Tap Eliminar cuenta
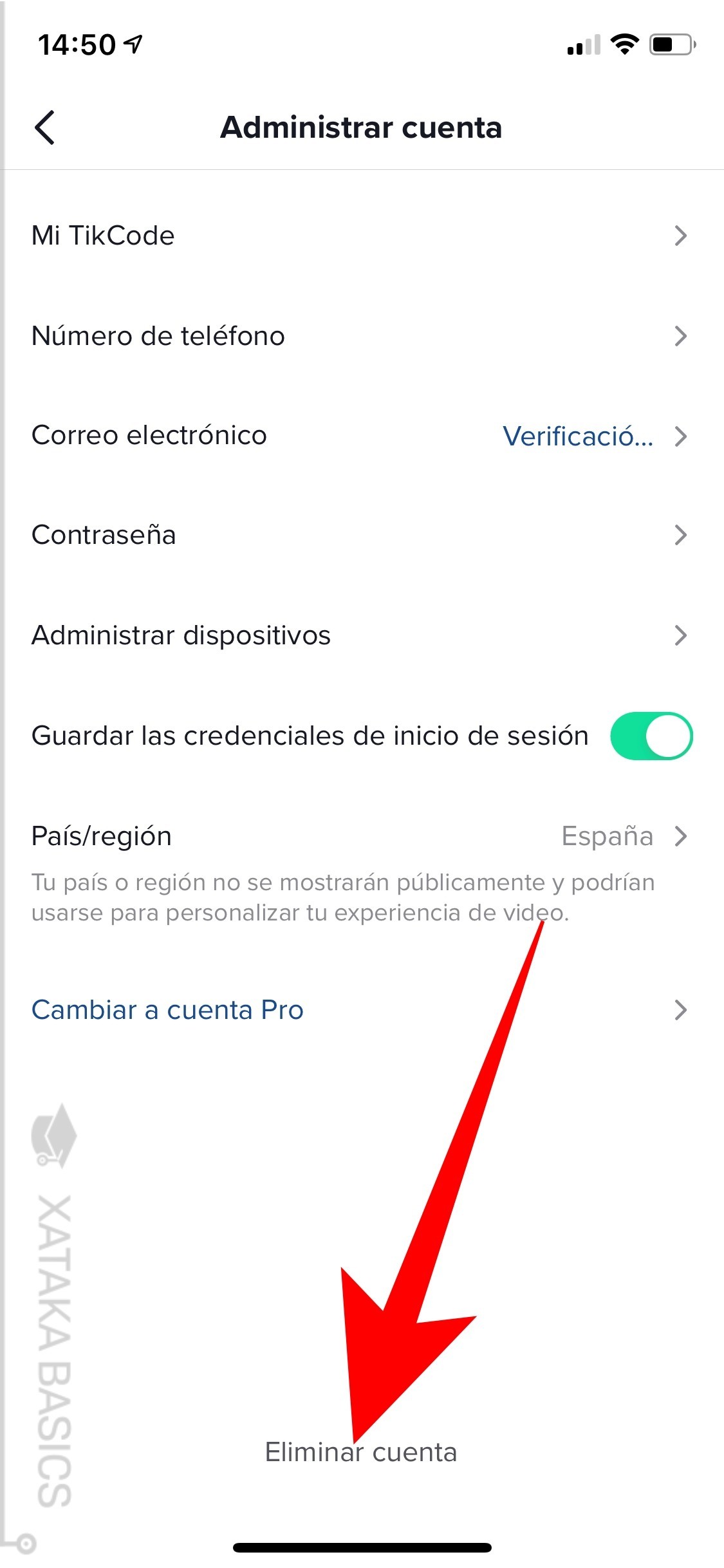 coord(361,1453)
